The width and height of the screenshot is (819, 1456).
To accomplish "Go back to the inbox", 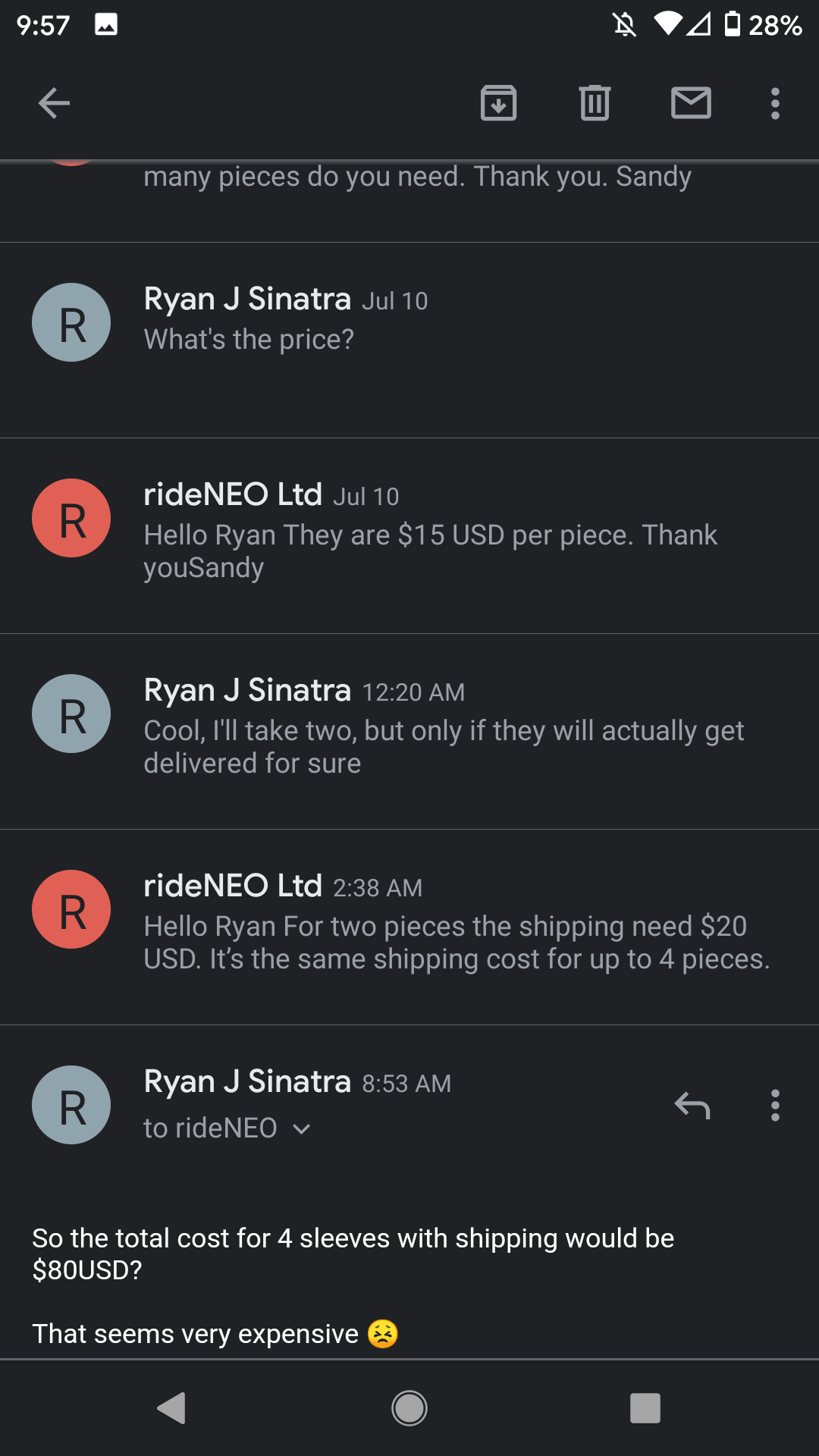I will (x=54, y=103).
